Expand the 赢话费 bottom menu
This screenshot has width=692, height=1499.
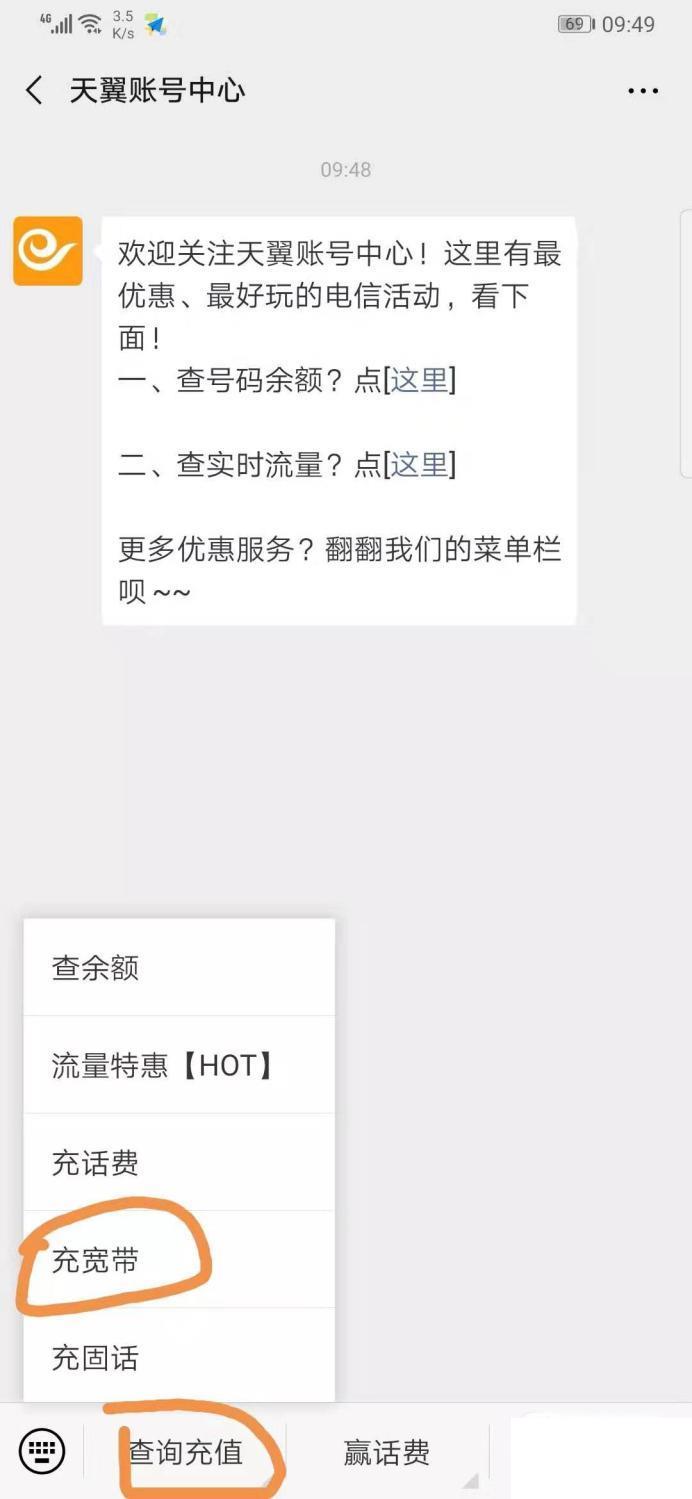coord(388,1451)
